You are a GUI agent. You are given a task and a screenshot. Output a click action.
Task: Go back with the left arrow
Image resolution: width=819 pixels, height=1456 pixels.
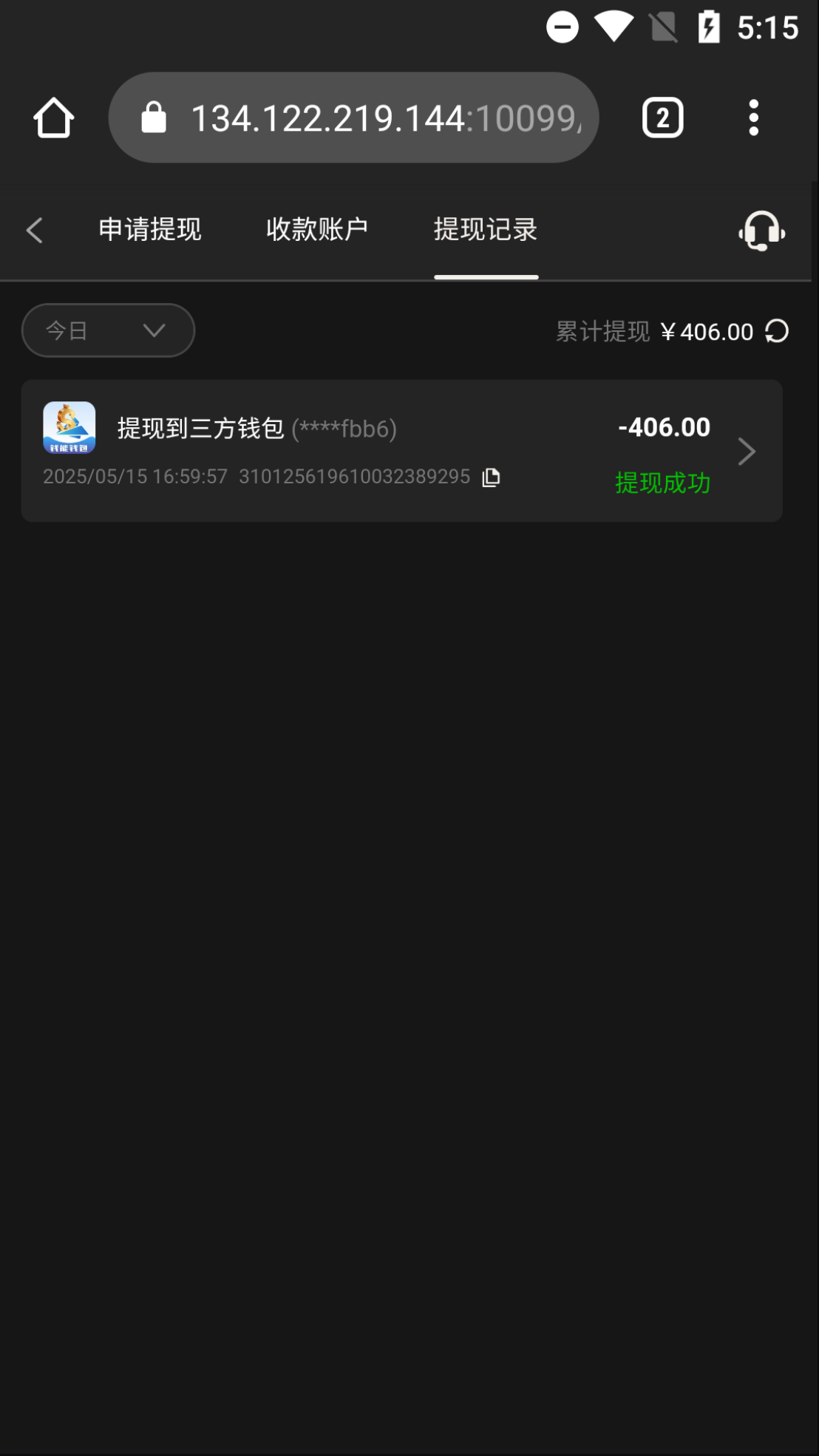click(34, 230)
